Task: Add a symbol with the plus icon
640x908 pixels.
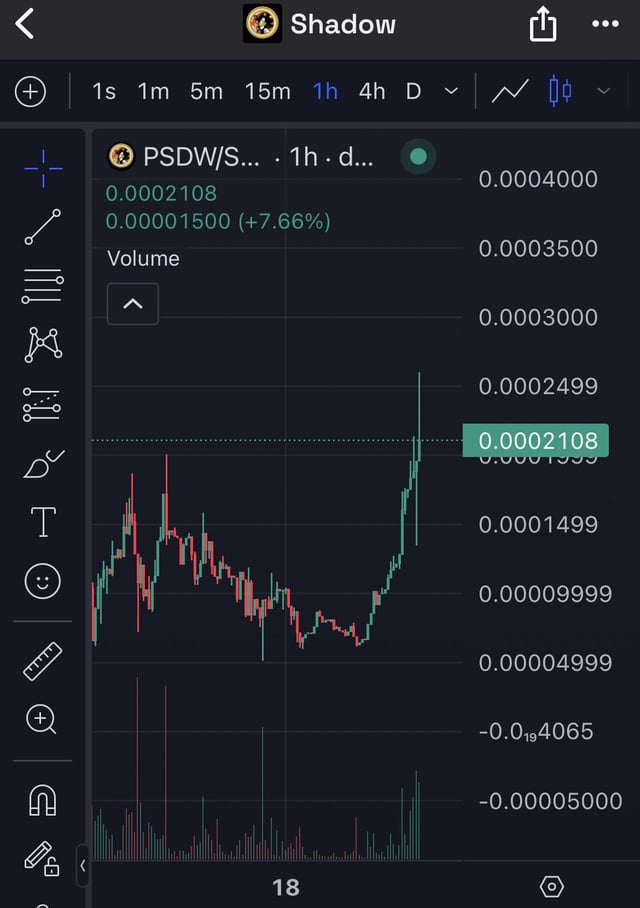Action: click(x=31, y=92)
